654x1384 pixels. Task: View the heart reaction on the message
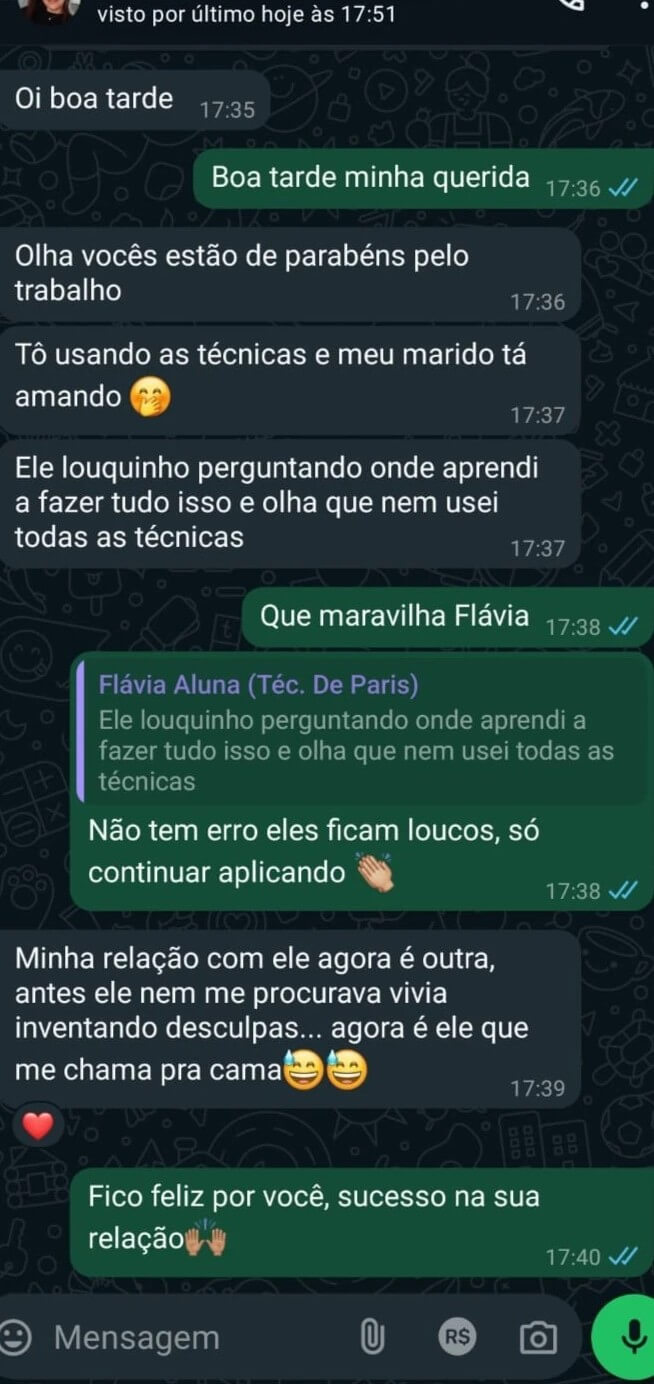pyautogui.click(x=37, y=1126)
